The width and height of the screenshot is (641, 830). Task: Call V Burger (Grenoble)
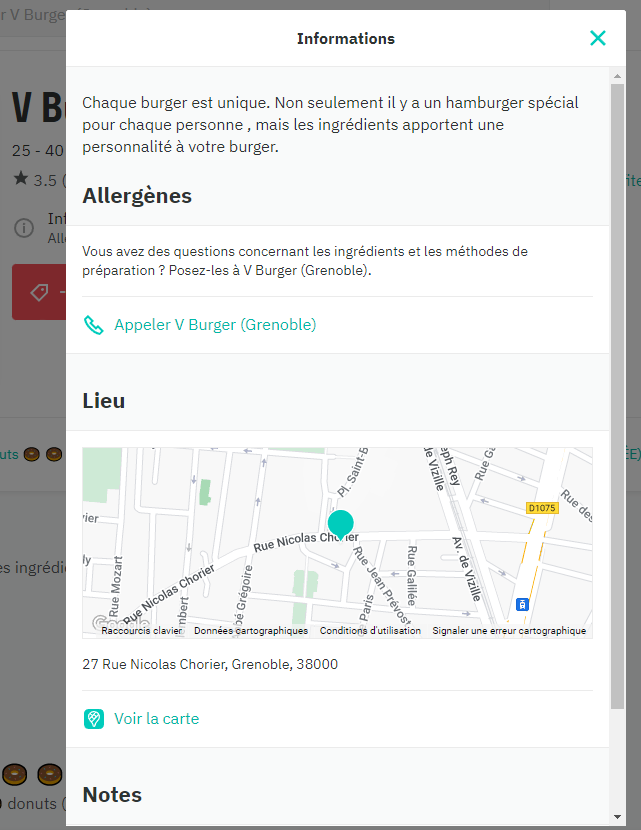(214, 325)
